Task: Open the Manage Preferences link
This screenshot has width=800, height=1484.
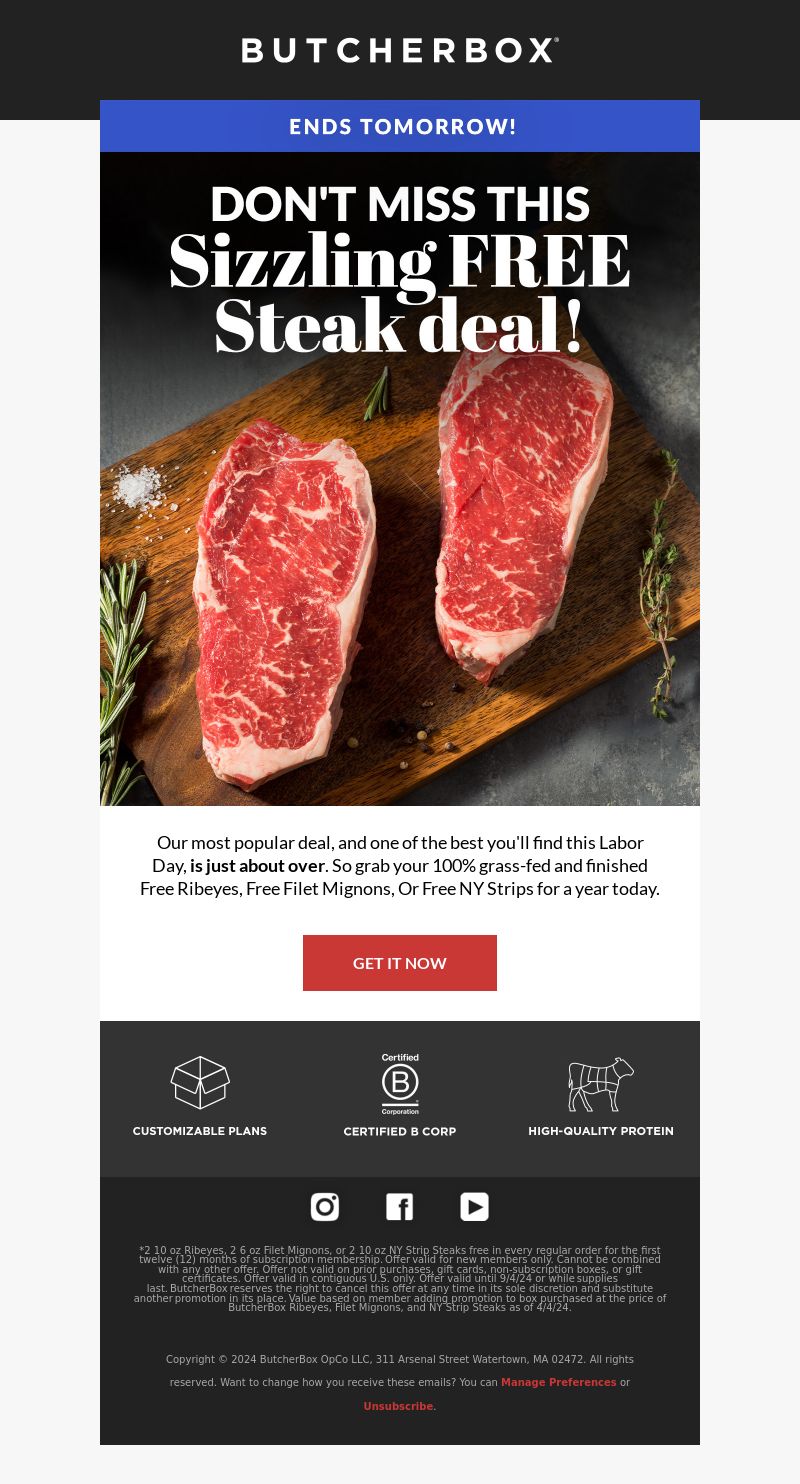Action: [558, 1382]
